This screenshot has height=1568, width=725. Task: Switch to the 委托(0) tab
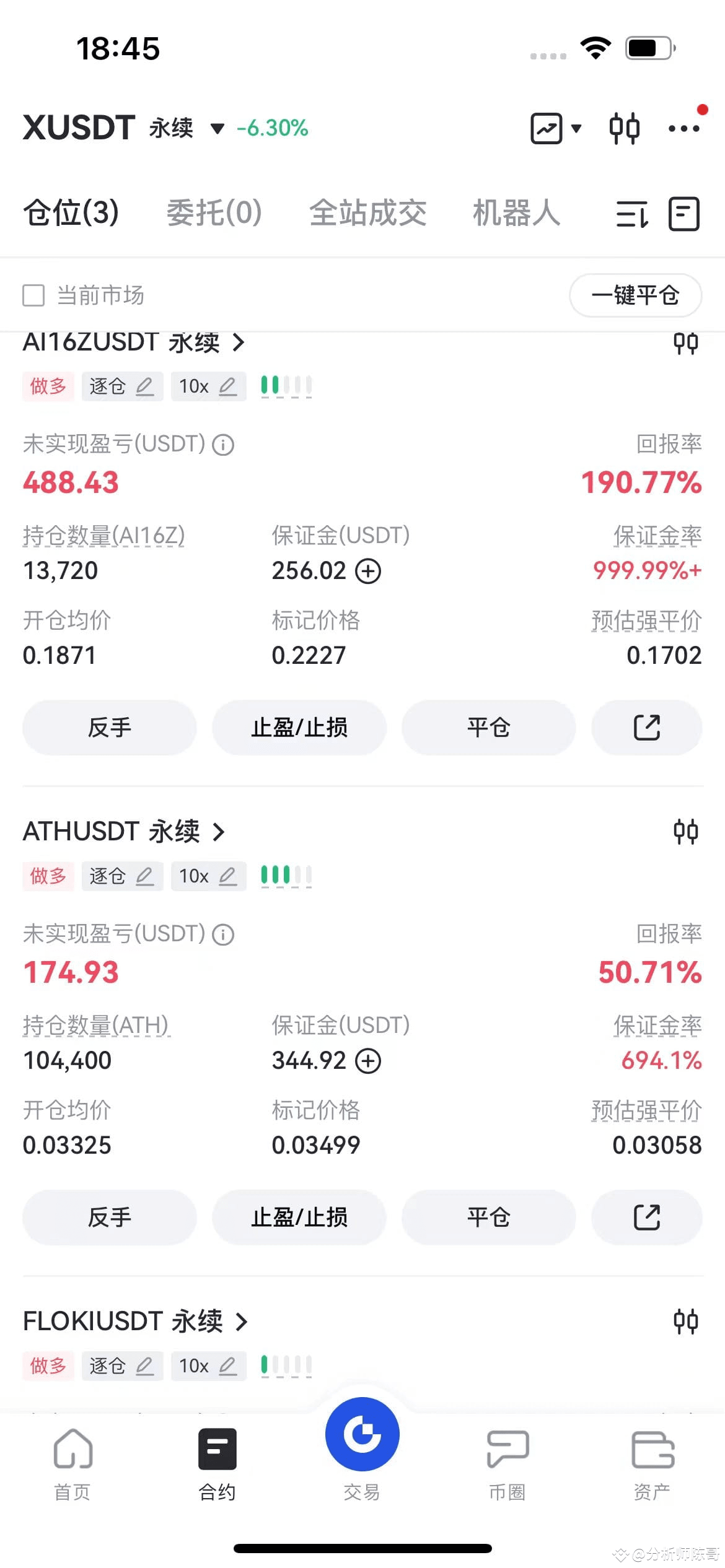[x=214, y=213]
